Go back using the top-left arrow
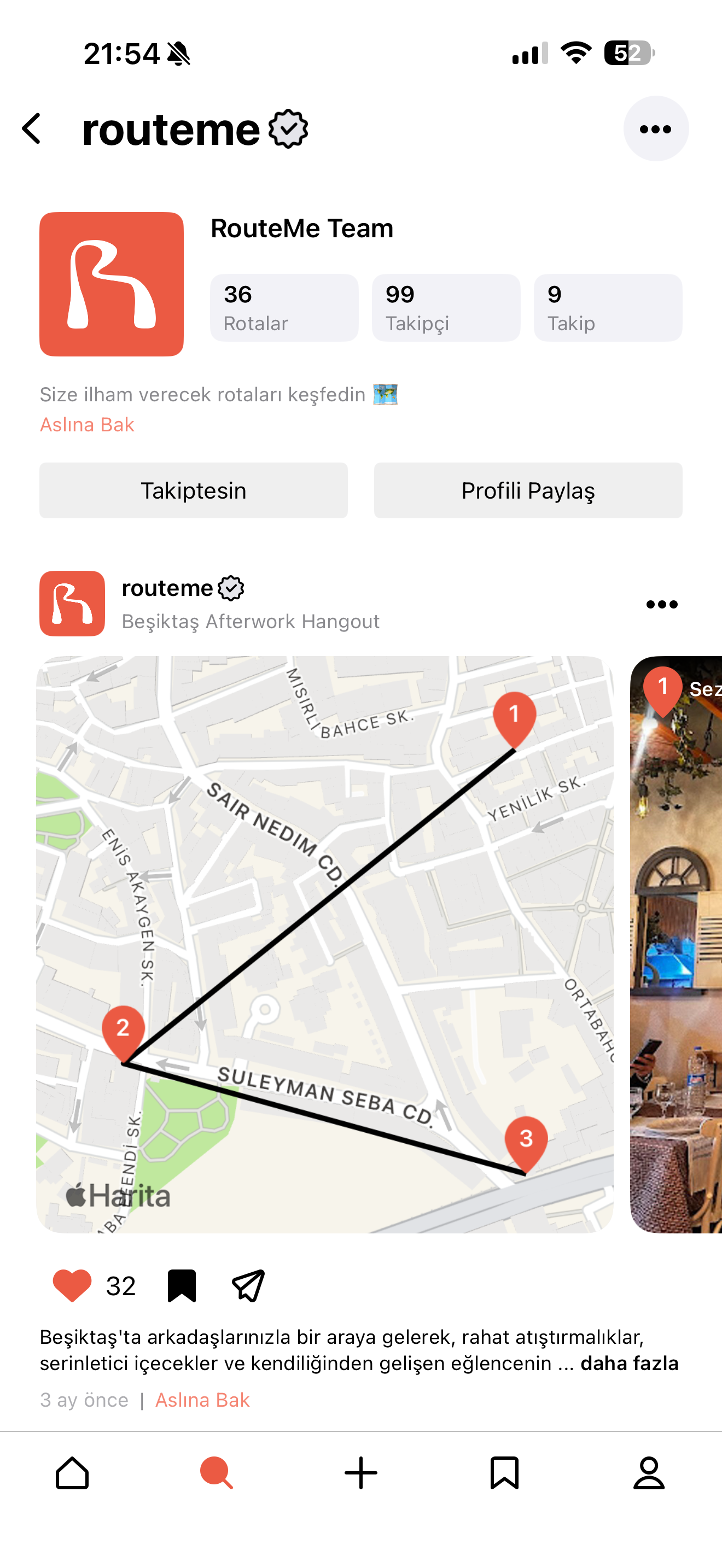 point(32,129)
